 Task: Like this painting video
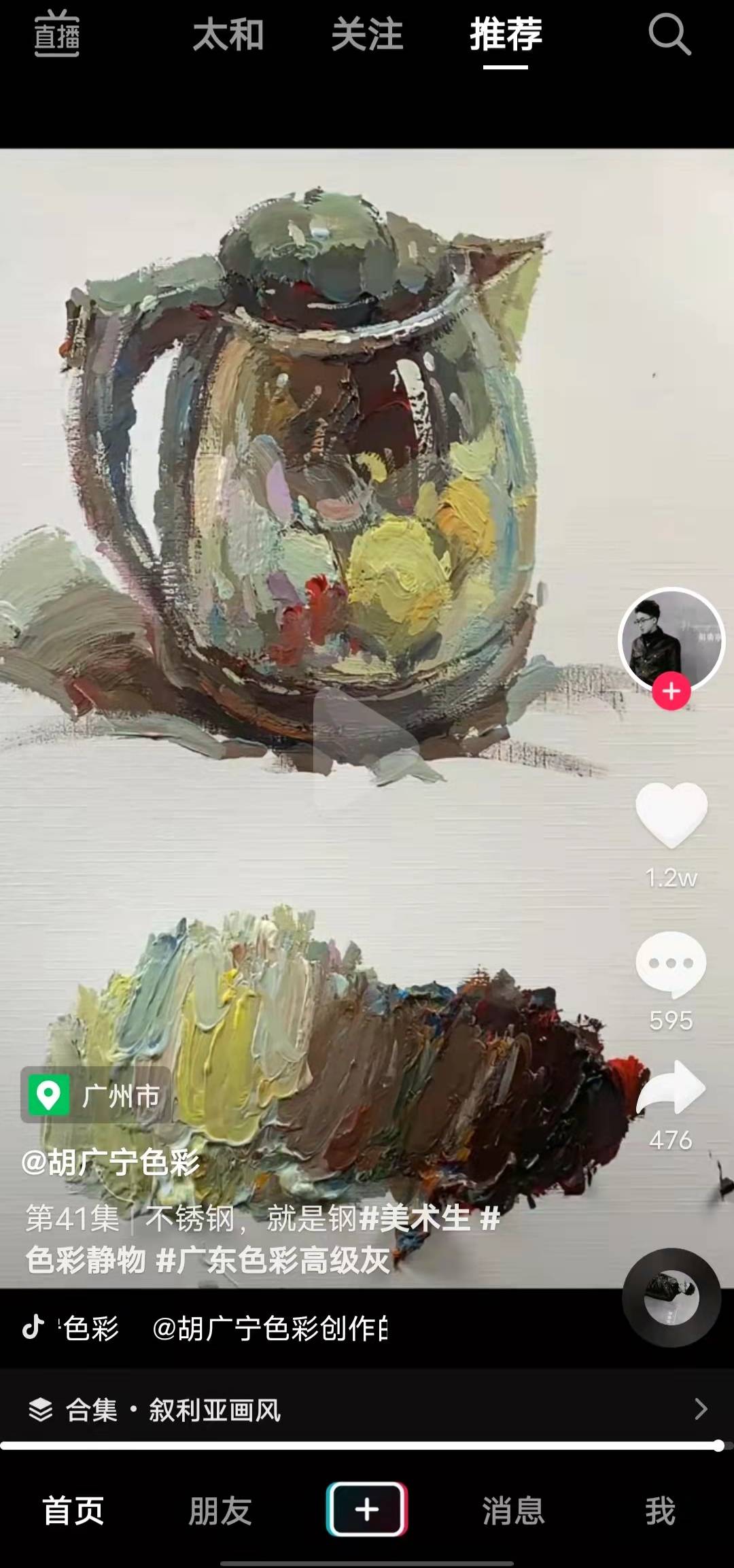tap(671, 815)
